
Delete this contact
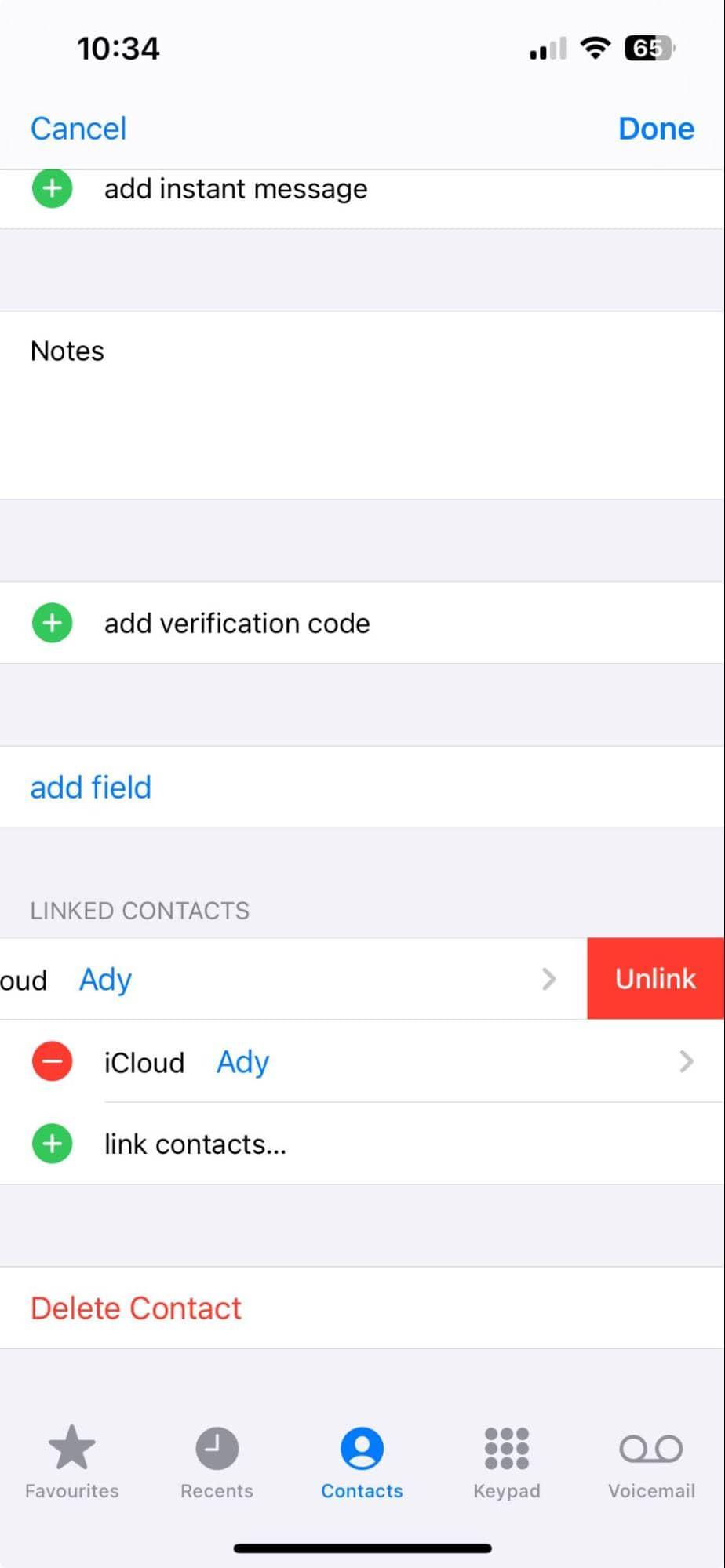[x=137, y=1308]
